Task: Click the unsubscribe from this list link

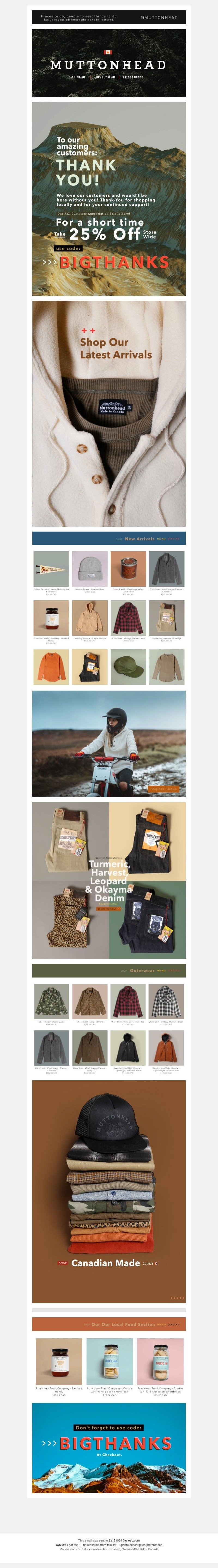Action: [99, 1544]
